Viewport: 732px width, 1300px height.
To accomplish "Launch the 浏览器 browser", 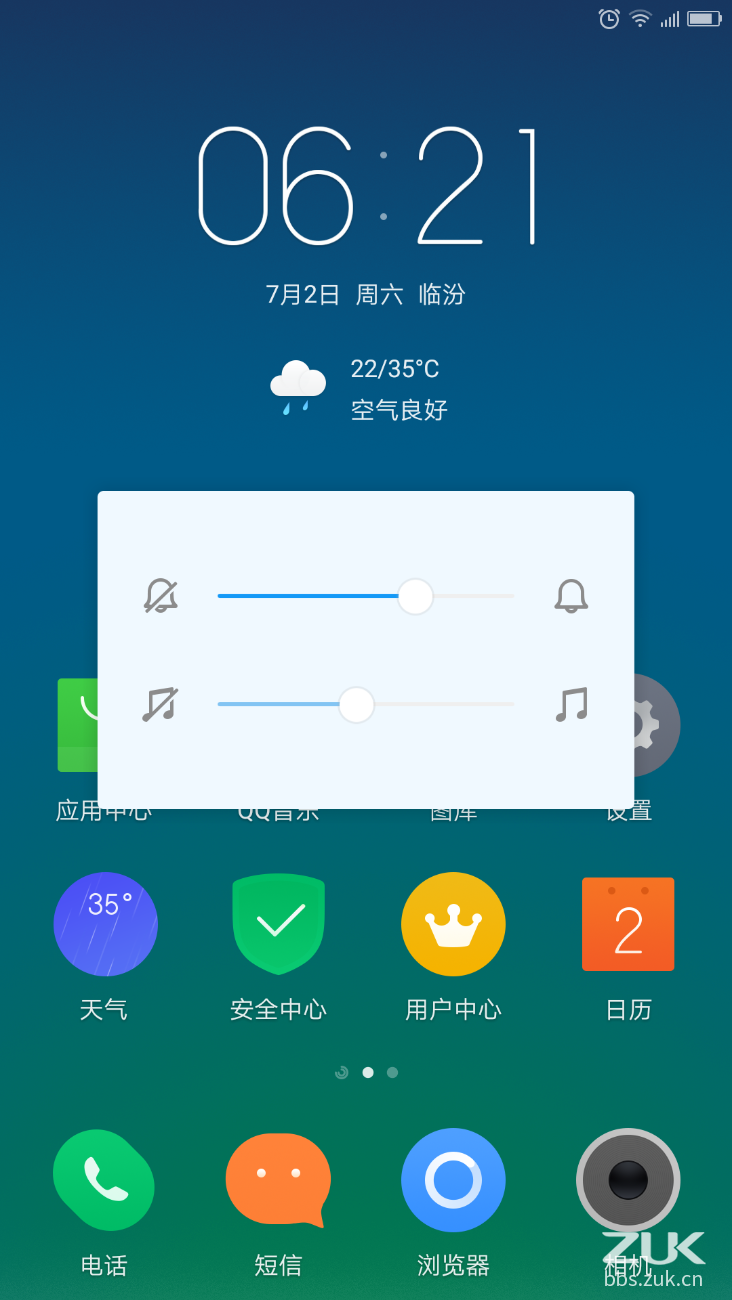I will pyautogui.click(x=453, y=1180).
